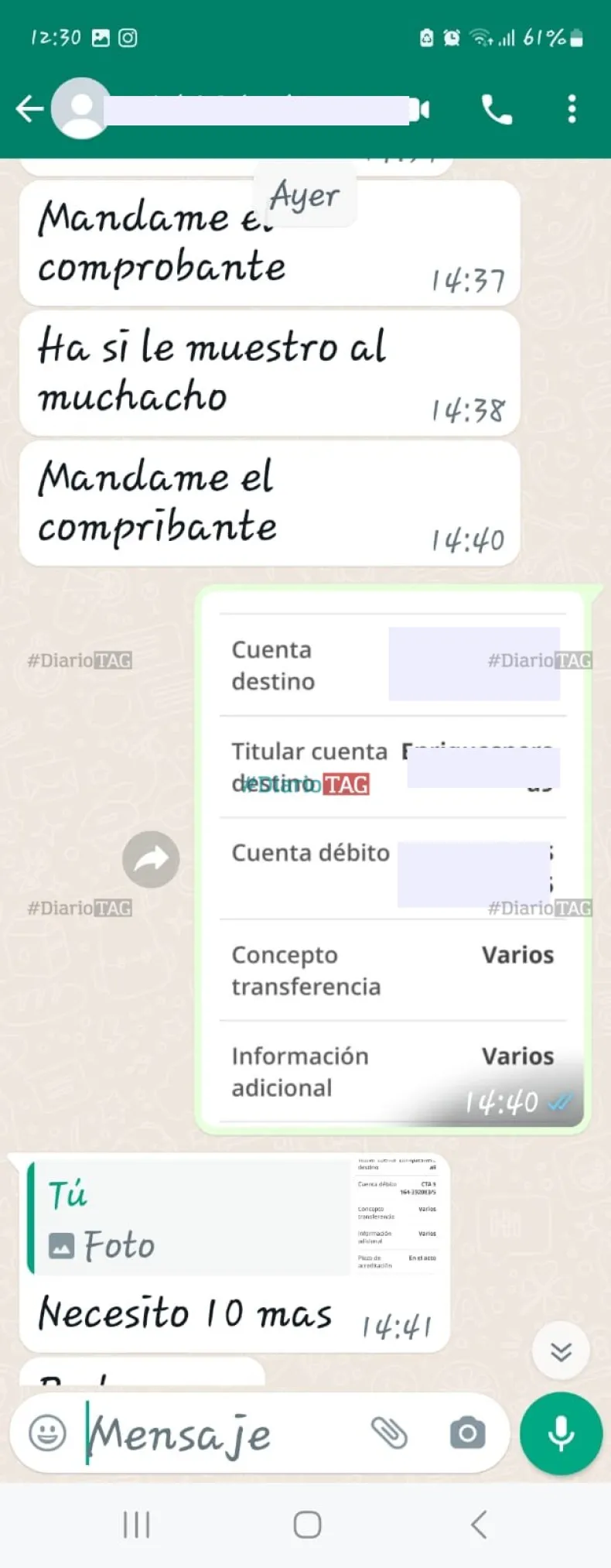
Task: Start a voice call
Action: pos(497,110)
